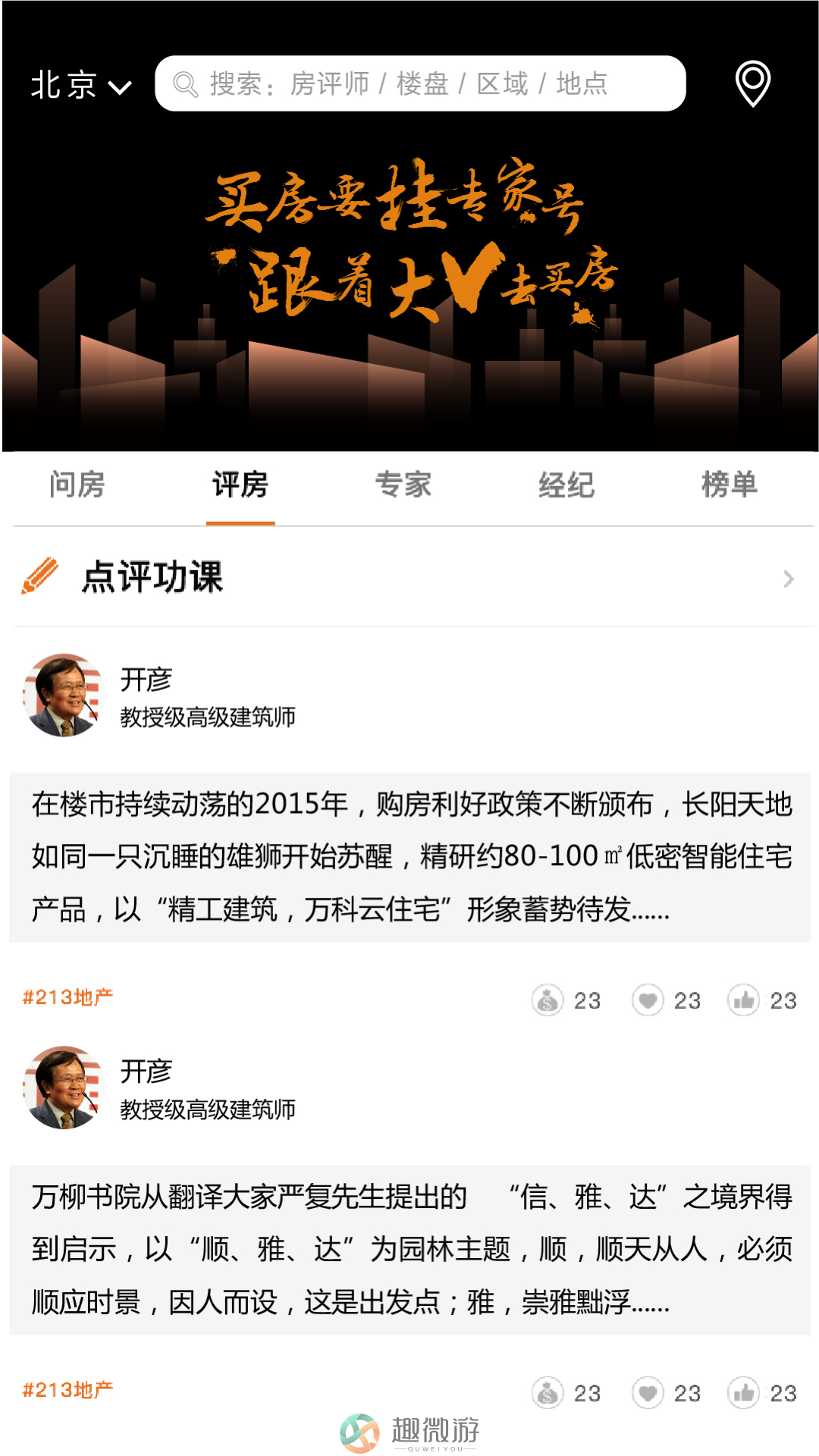Open the location pin icon

coord(752,83)
